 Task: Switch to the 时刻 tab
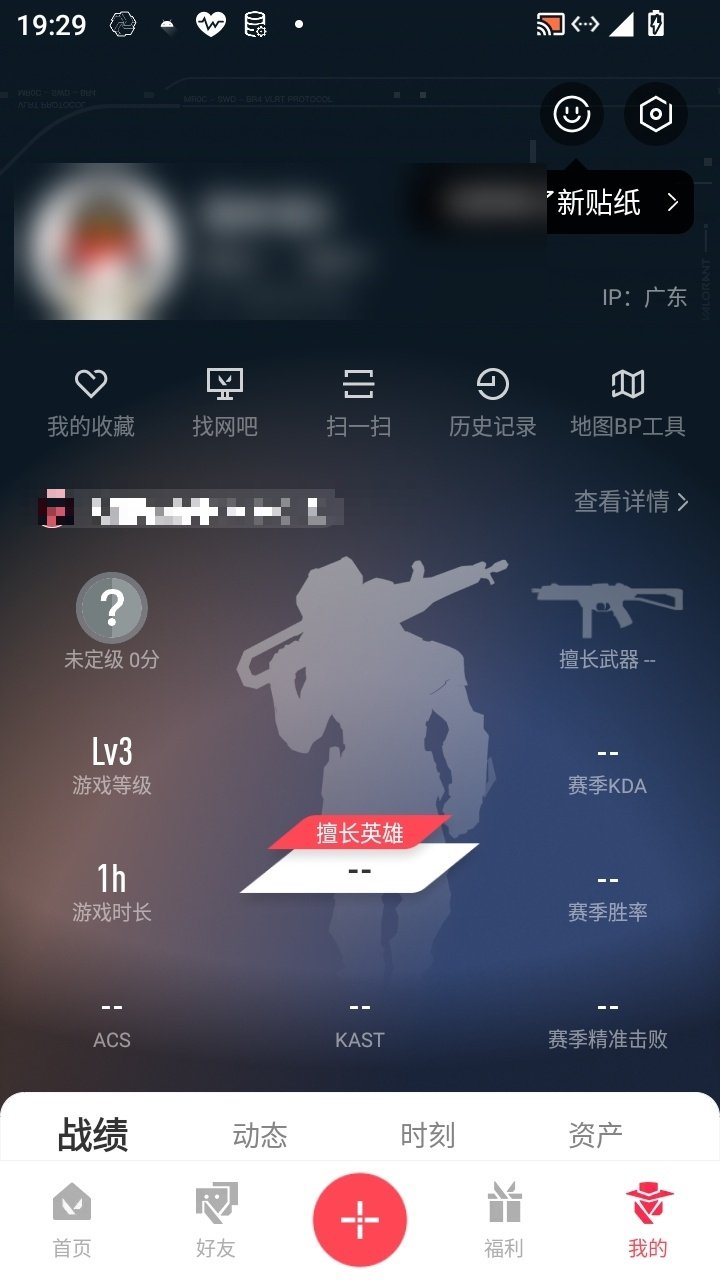(428, 1133)
